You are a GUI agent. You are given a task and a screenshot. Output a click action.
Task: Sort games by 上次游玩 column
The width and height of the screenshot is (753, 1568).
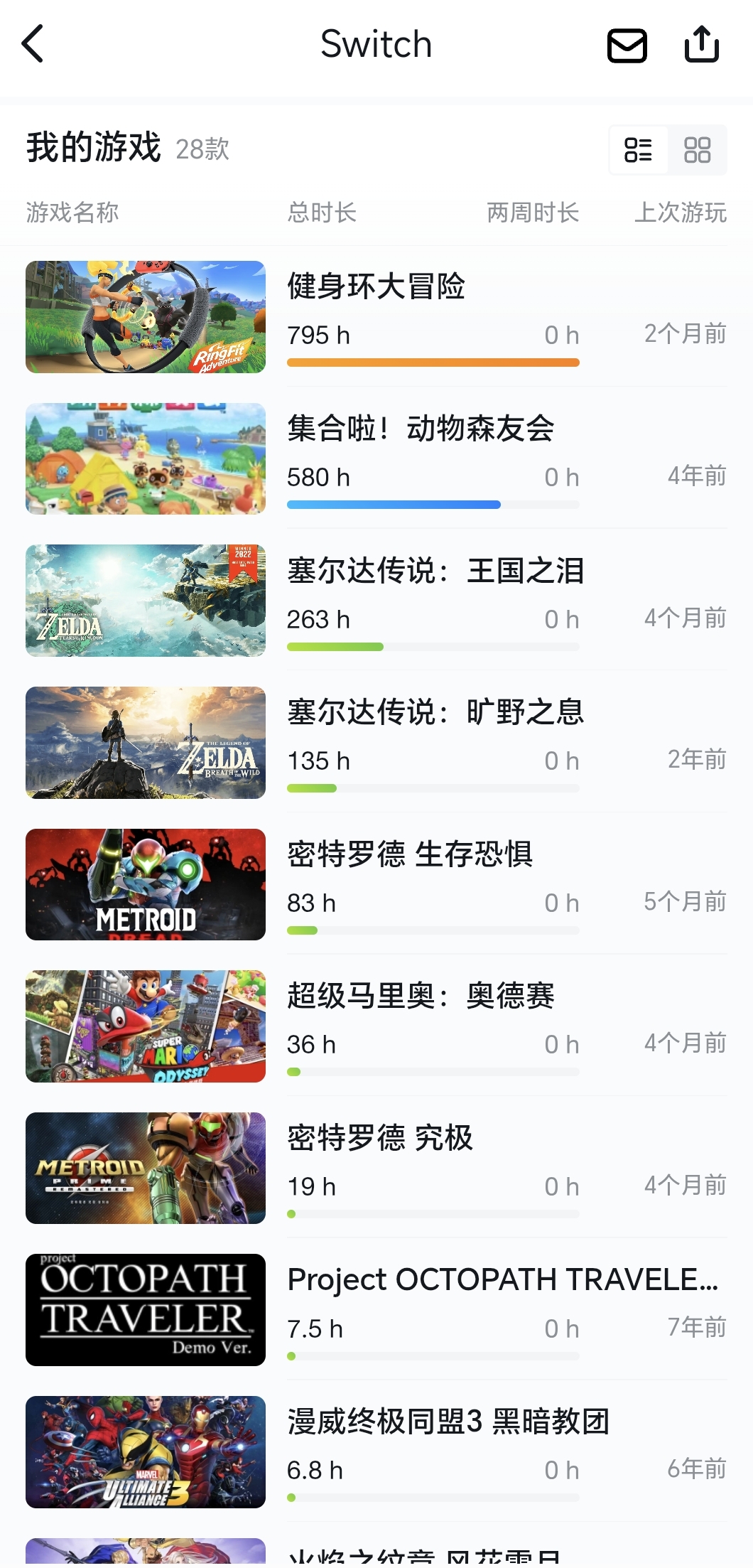pos(680,212)
